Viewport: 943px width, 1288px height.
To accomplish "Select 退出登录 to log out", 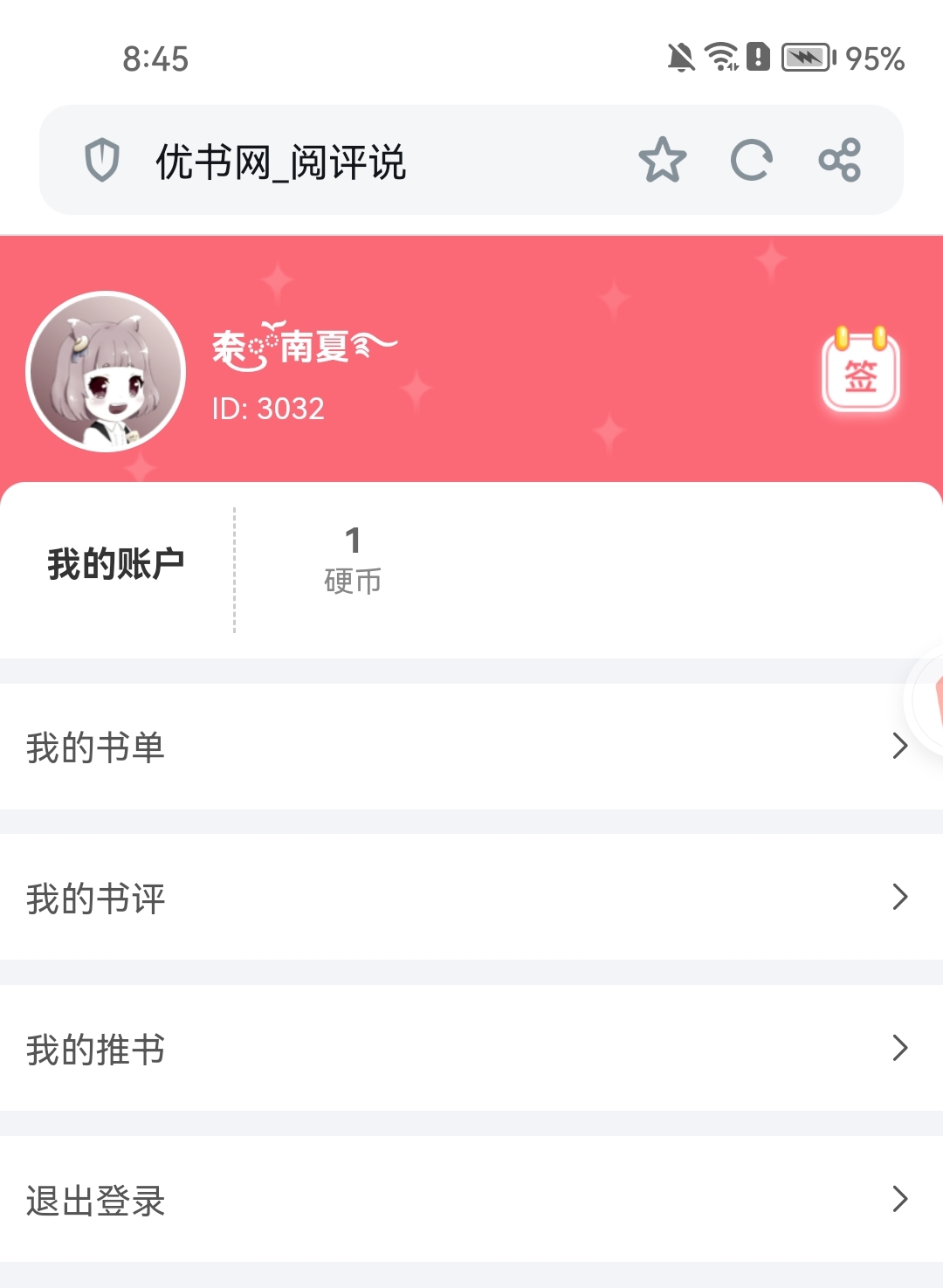I will (471, 1200).
